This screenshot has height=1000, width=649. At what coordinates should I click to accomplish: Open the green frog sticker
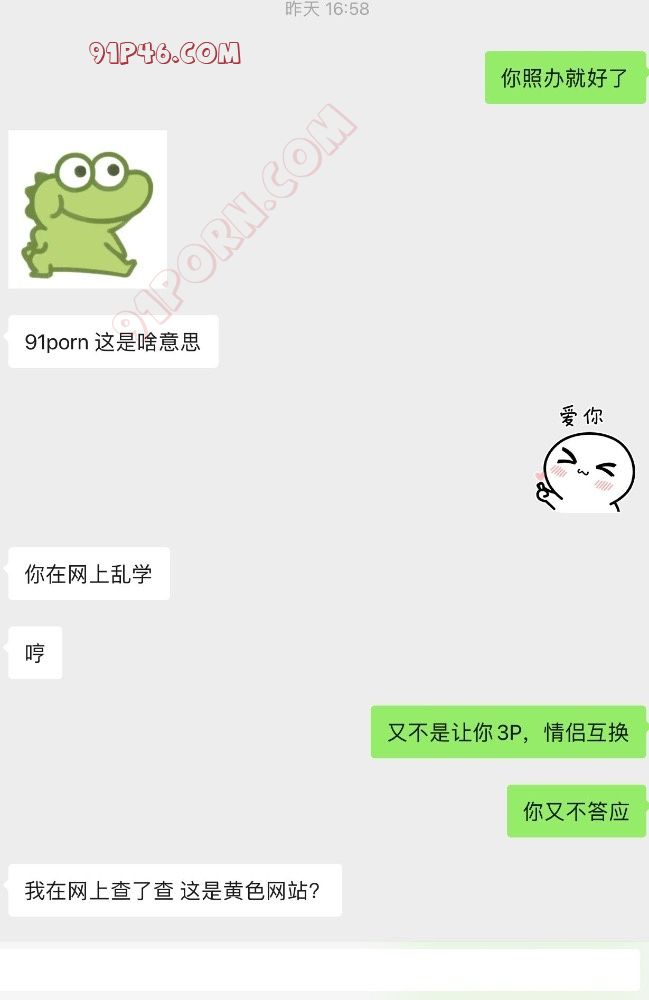[88, 210]
